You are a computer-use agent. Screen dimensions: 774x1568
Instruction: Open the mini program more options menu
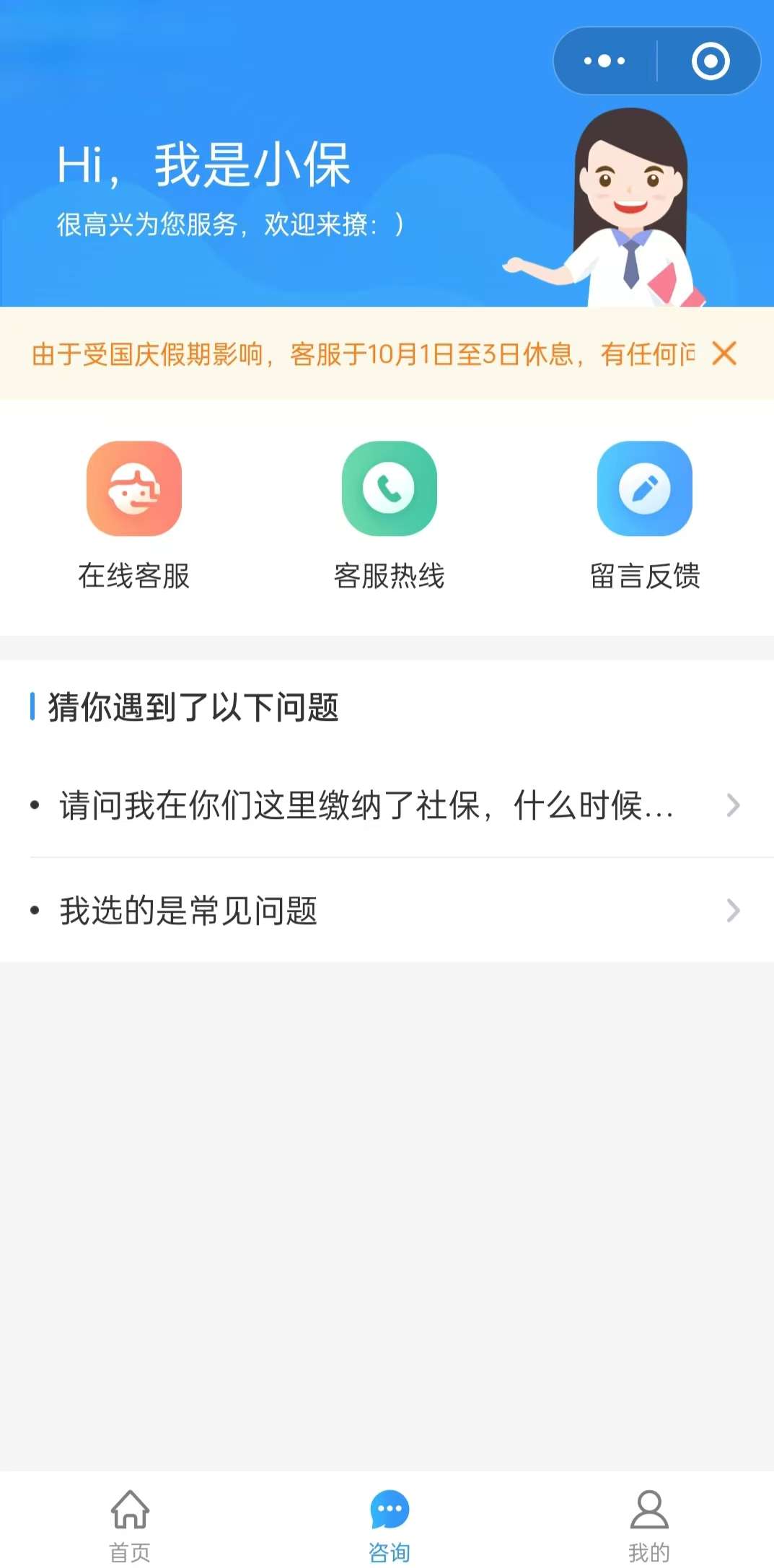[x=604, y=61]
